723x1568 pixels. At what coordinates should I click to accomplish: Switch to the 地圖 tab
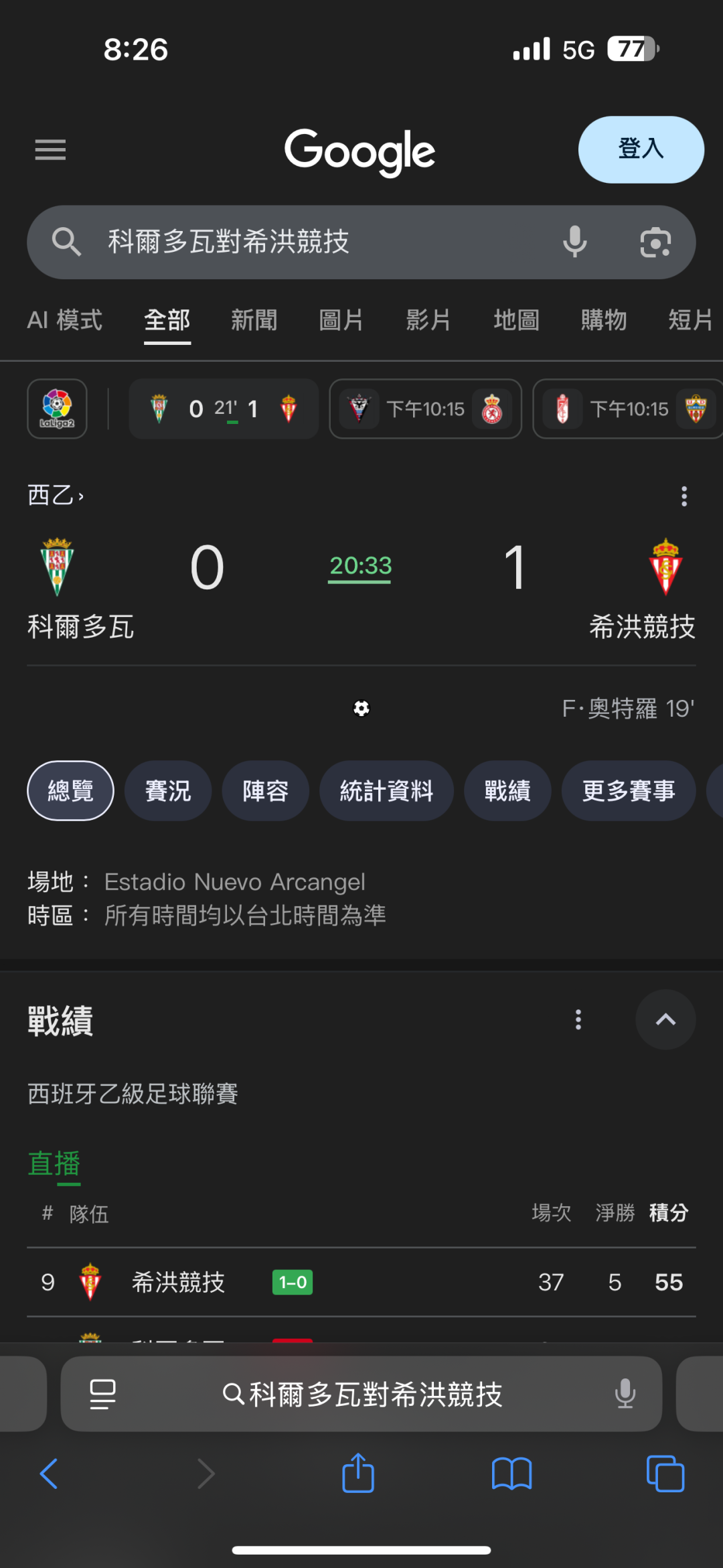pyautogui.click(x=516, y=320)
